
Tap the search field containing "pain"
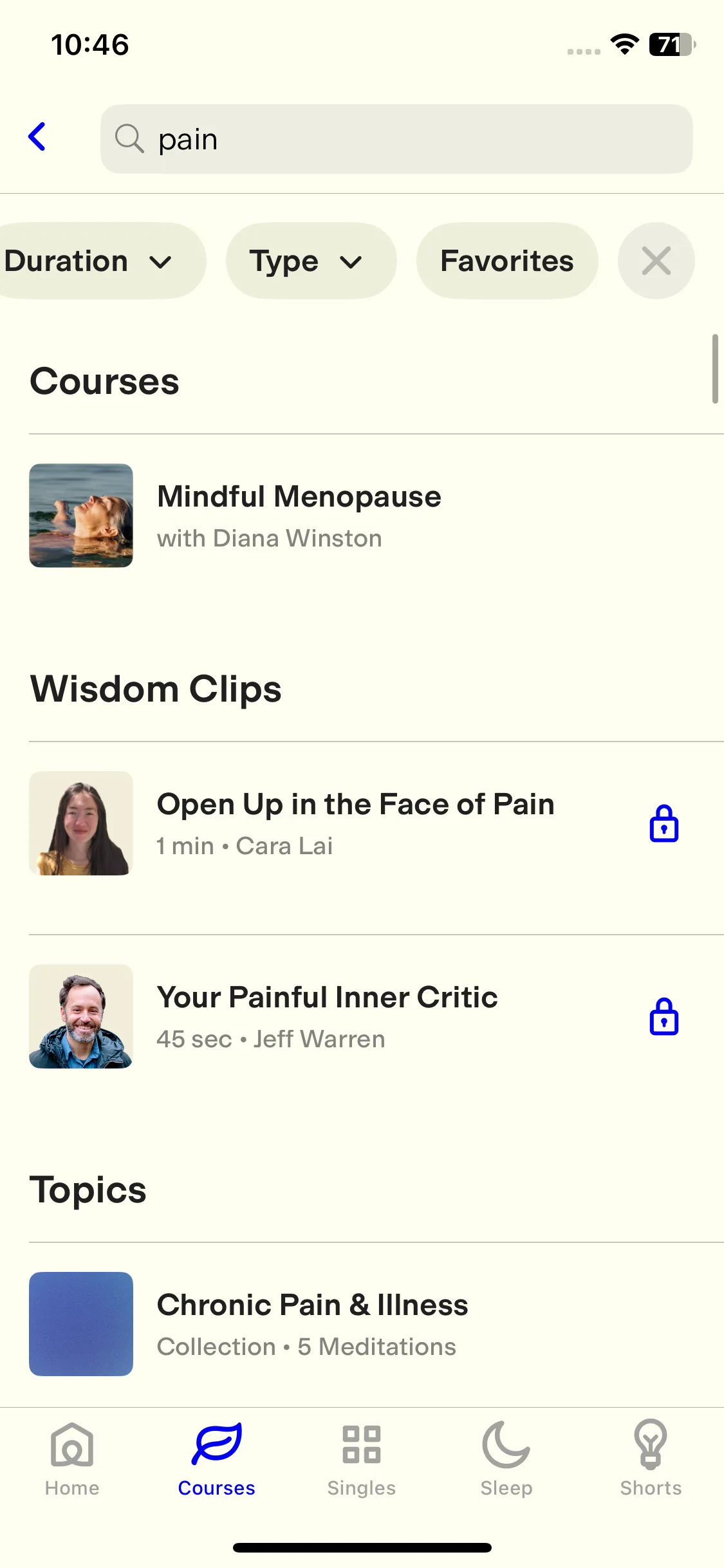click(x=396, y=139)
